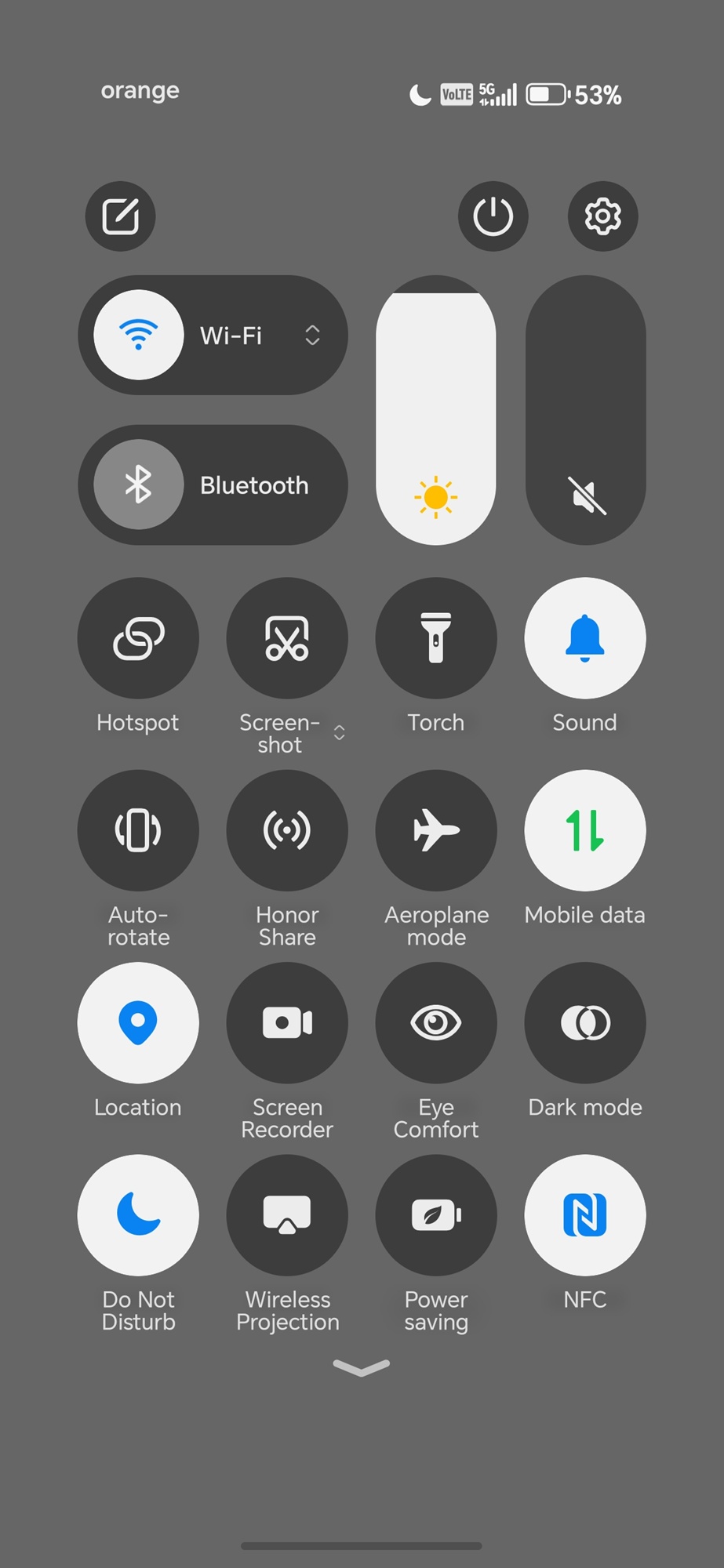Viewport: 724px width, 1568px height.
Task: Turn off Location
Action: pyautogui.click(x=138, y=1022)
